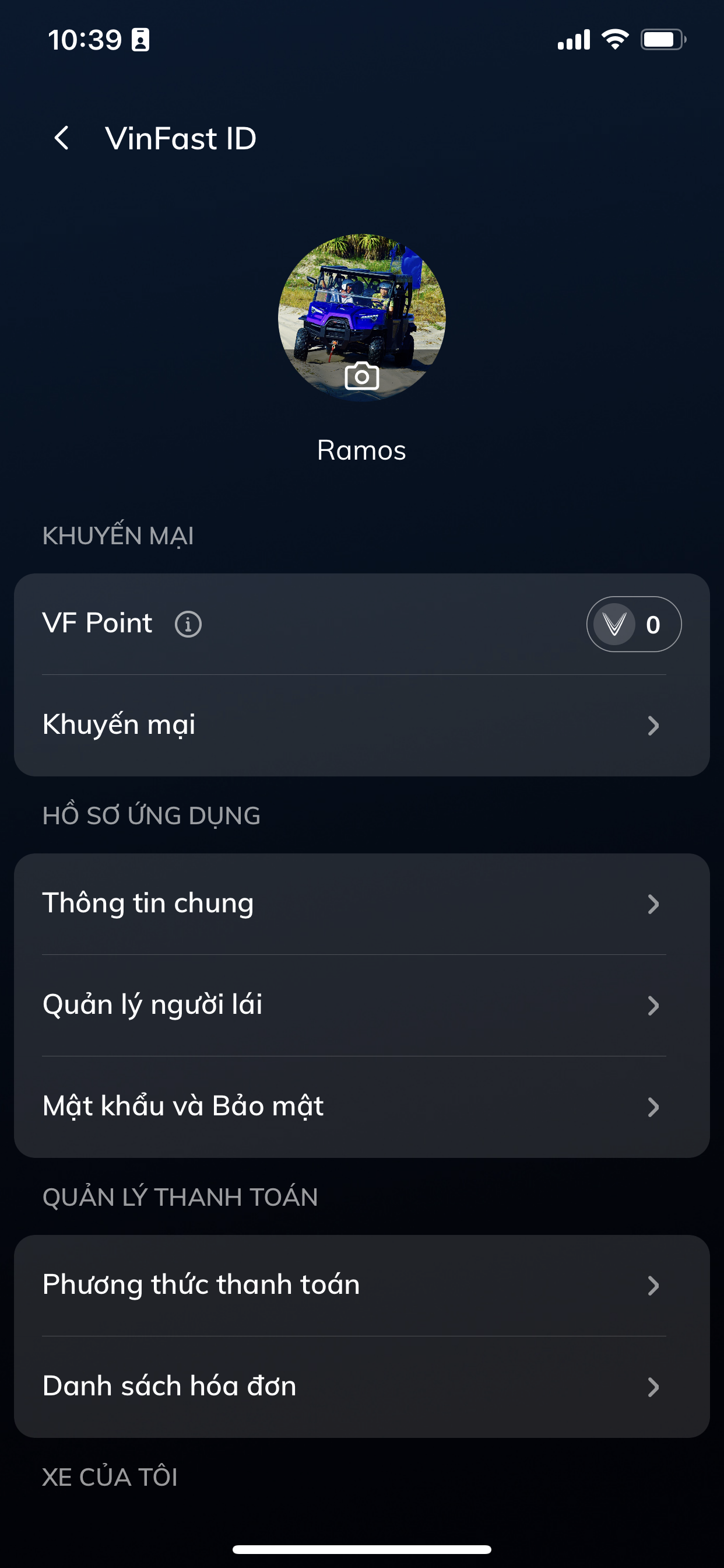This screenshot has height=1568, width=724.
Task: Open Quản lý người lái
Action: (x=361, y=1005)
